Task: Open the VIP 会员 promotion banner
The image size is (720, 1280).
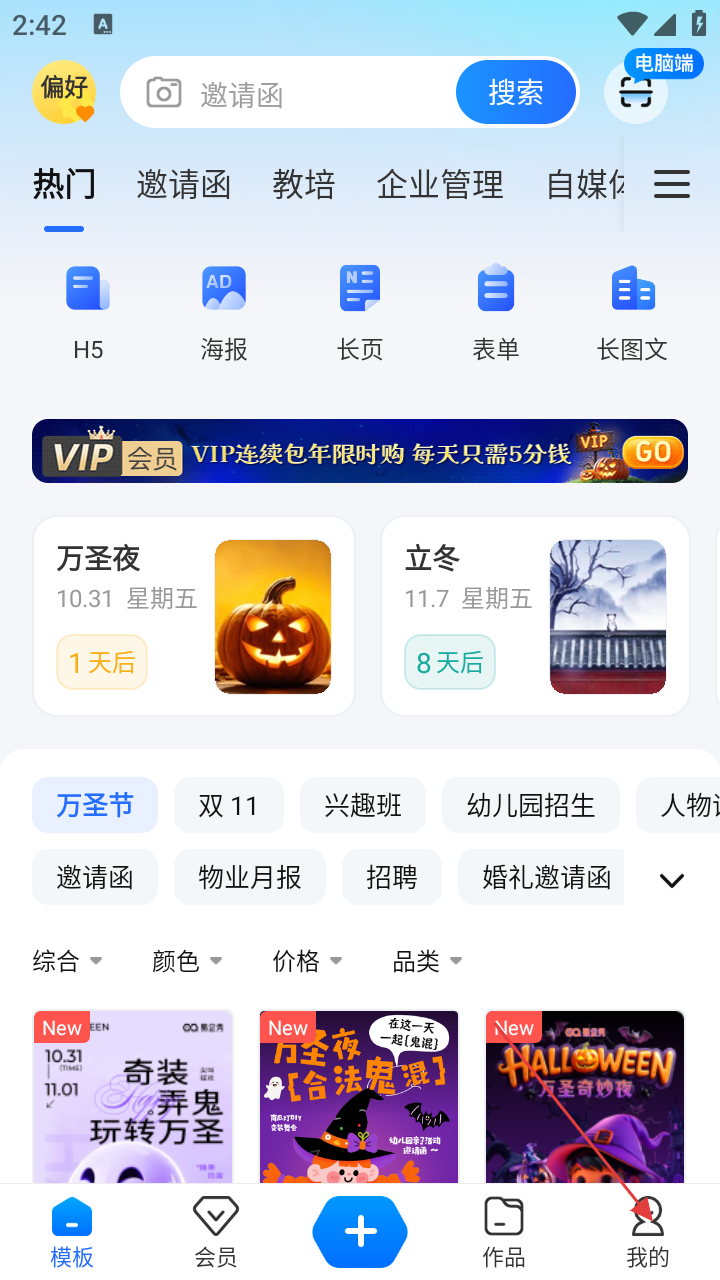Action: tap(360, 451)
